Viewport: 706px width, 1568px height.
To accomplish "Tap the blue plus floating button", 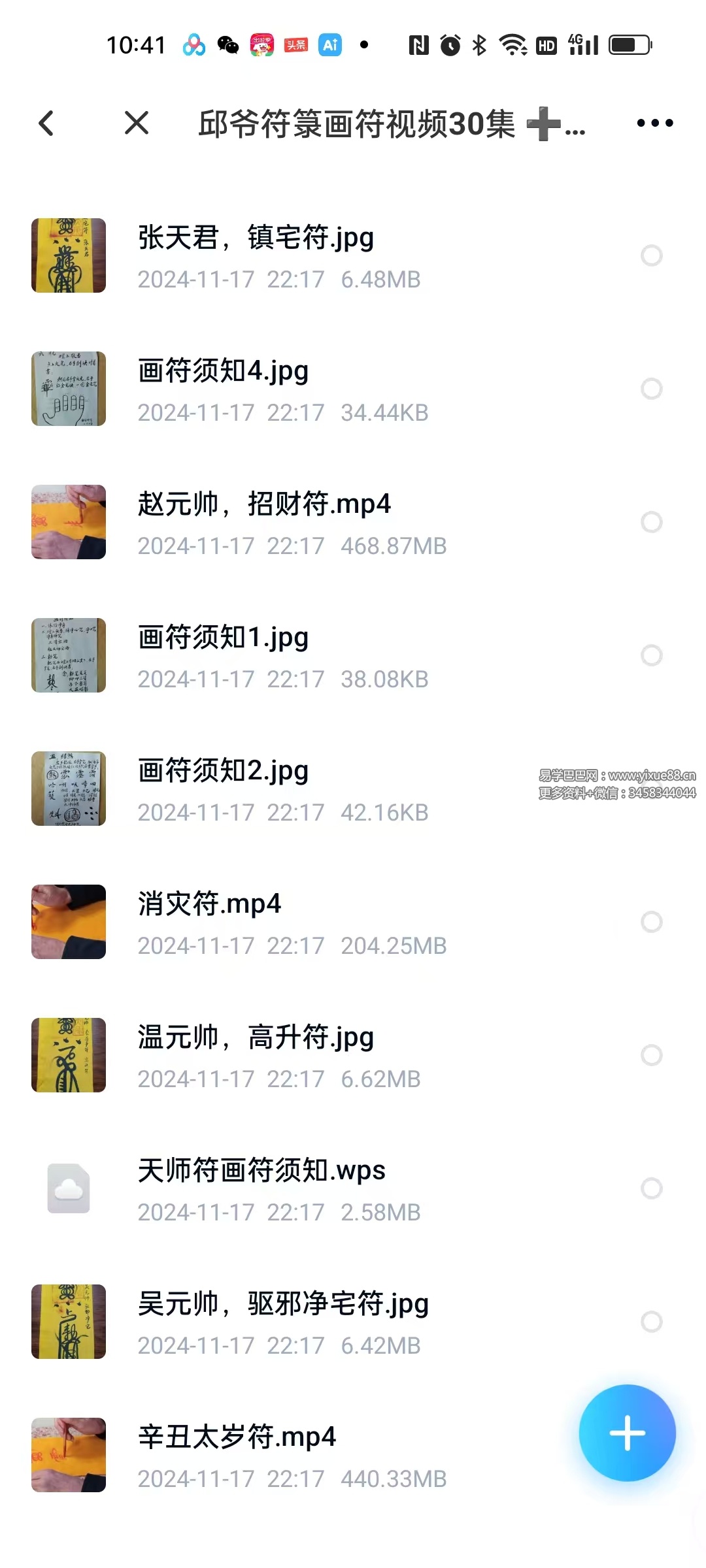I will pyautogui.click(x=627, y=1433).
